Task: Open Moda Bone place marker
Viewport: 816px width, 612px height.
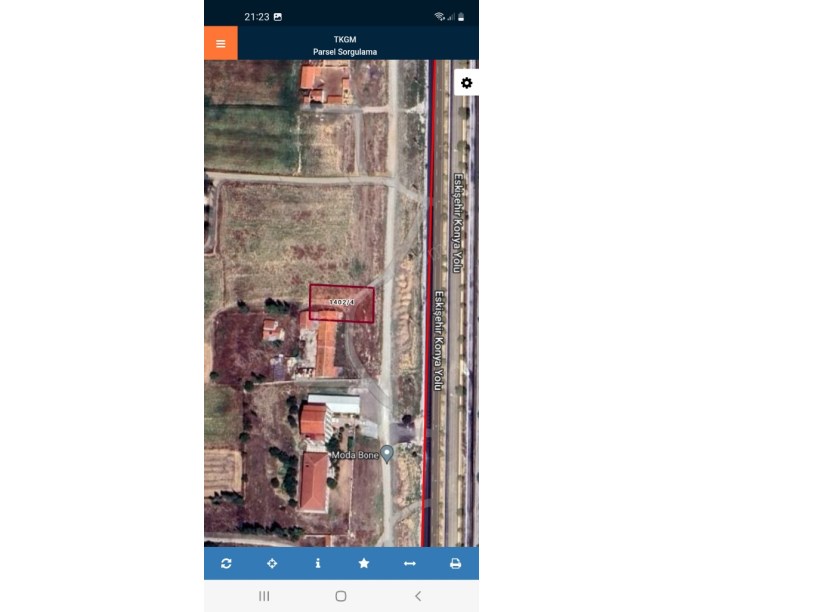Action: tap(387, 453)
